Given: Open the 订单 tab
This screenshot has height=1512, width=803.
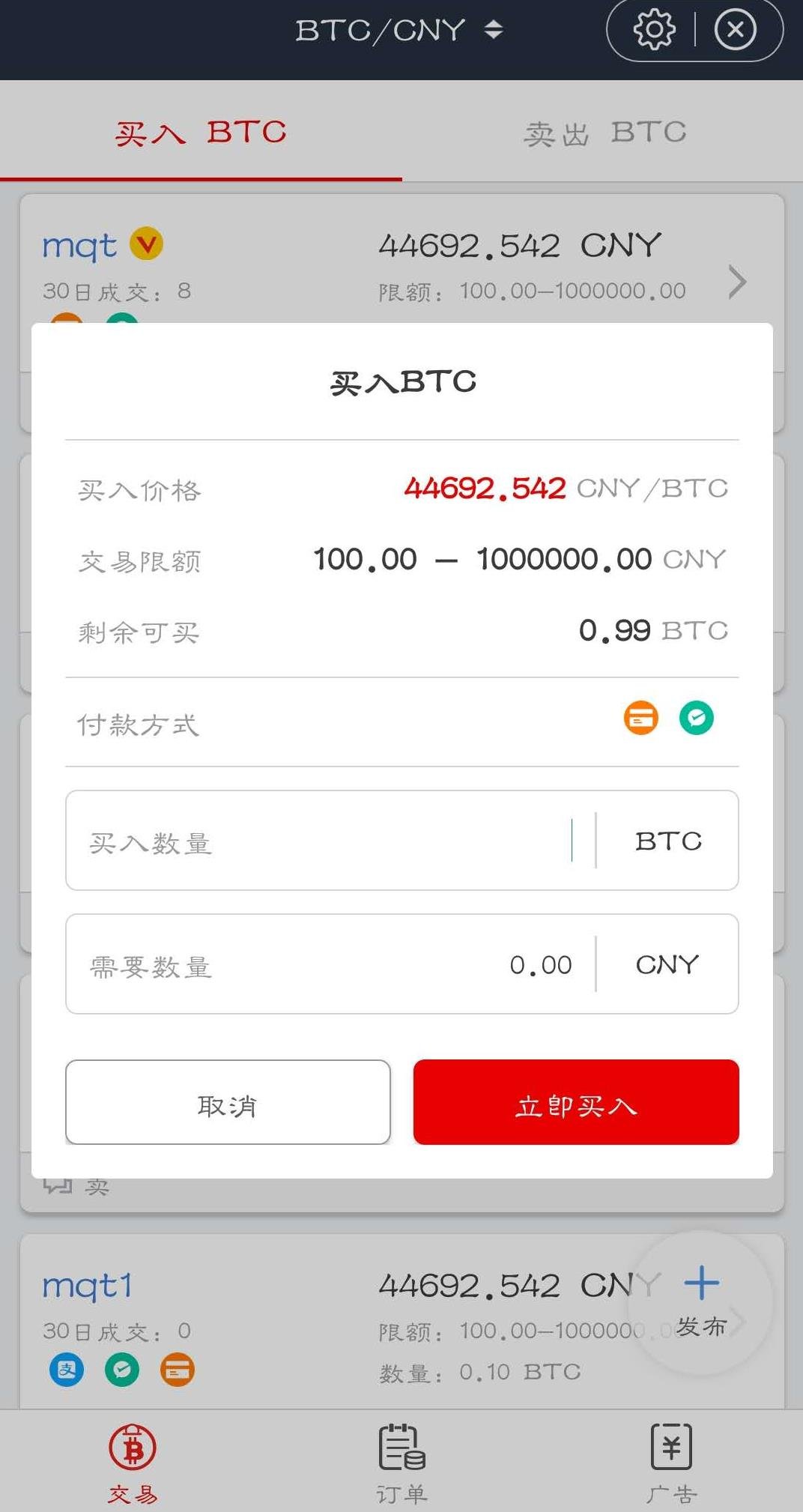Looking at the screenshot, I should point(401,1463).
